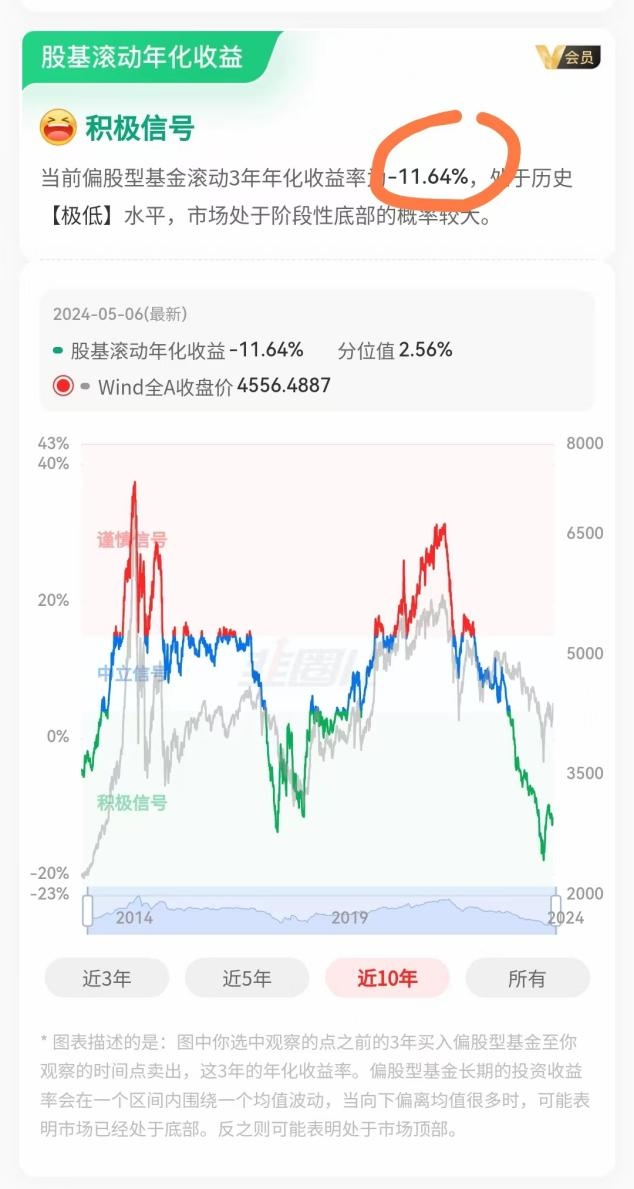
Task: Toggle the 股基滚动年化收益 legend series
Action: click(x=58, y=351)
